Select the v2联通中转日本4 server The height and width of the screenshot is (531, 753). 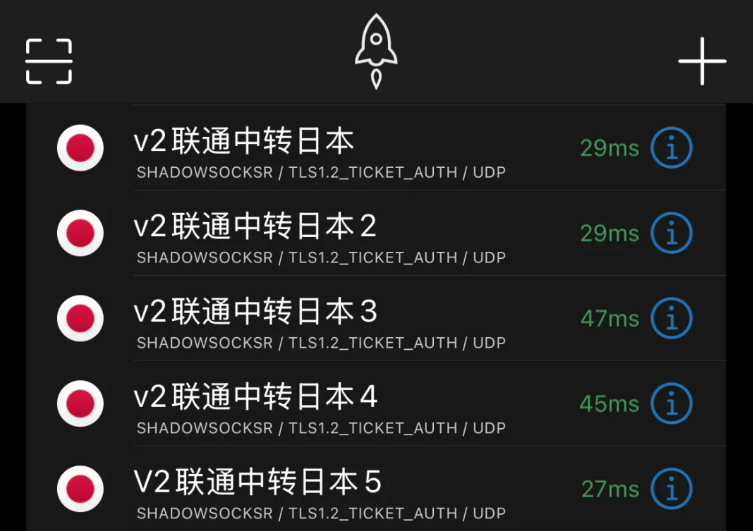[x=320, y=404]
